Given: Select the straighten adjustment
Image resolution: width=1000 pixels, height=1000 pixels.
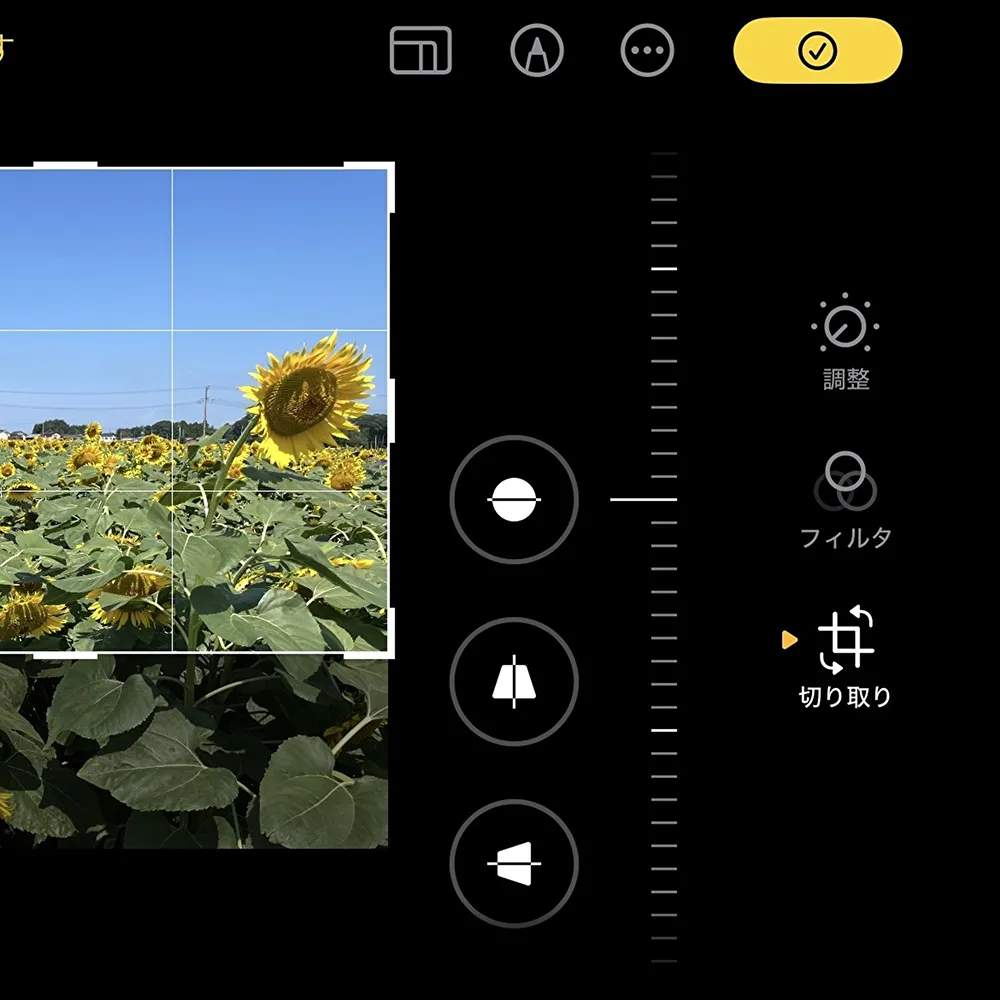Looking at the screenshot, I should 514,499.
